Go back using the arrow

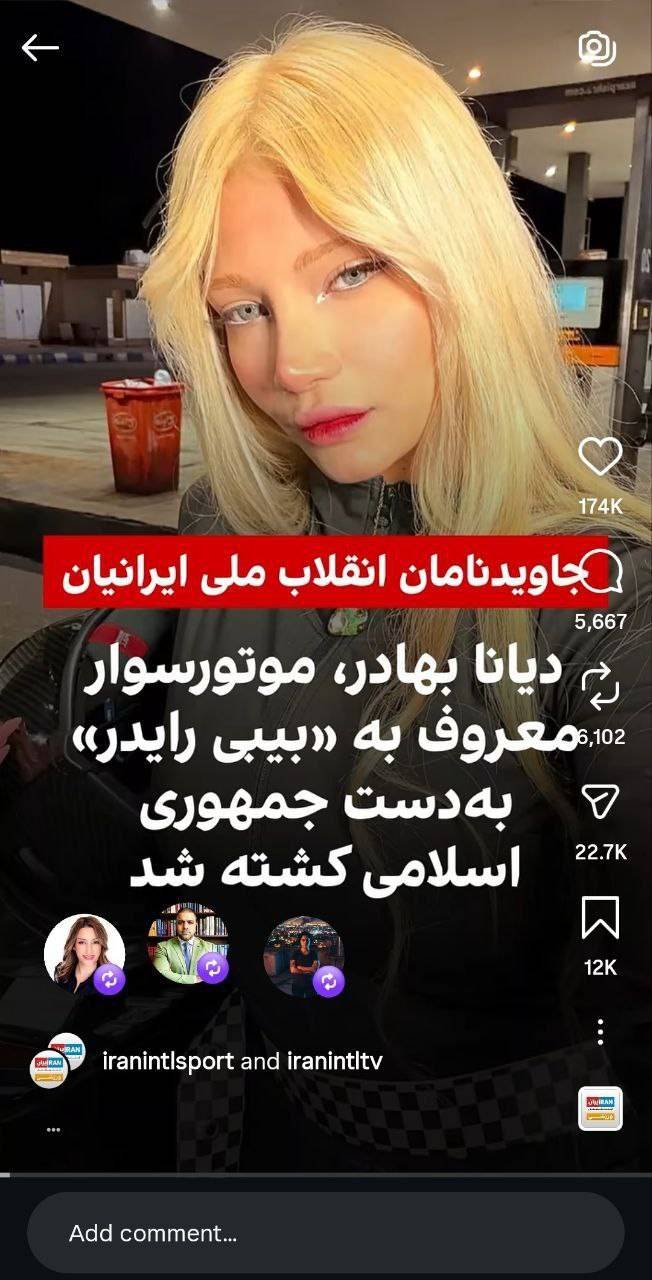[x=40, y=47]
